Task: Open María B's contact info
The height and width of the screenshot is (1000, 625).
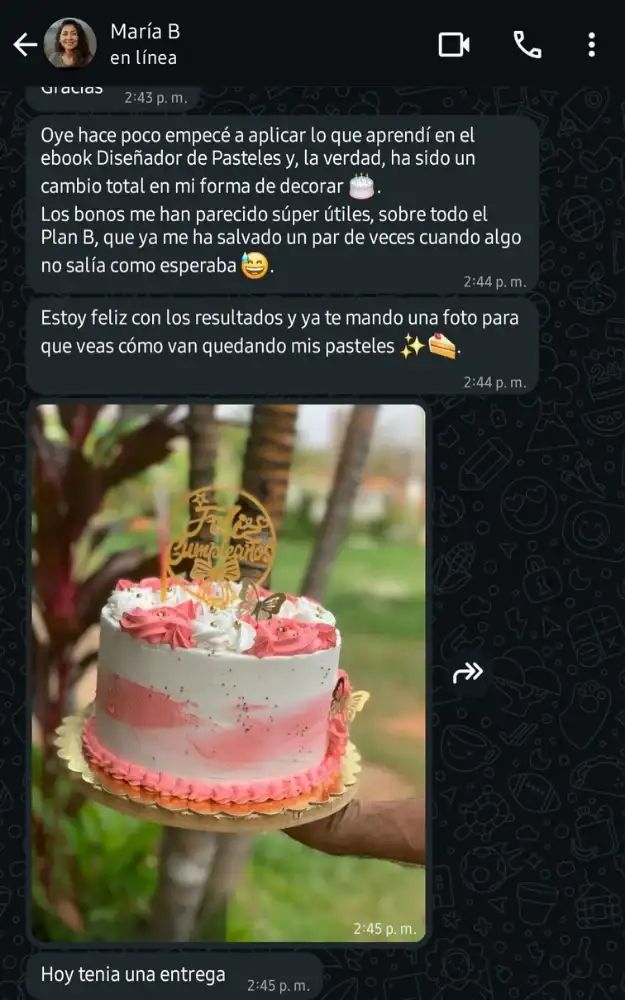Action: 143,44
